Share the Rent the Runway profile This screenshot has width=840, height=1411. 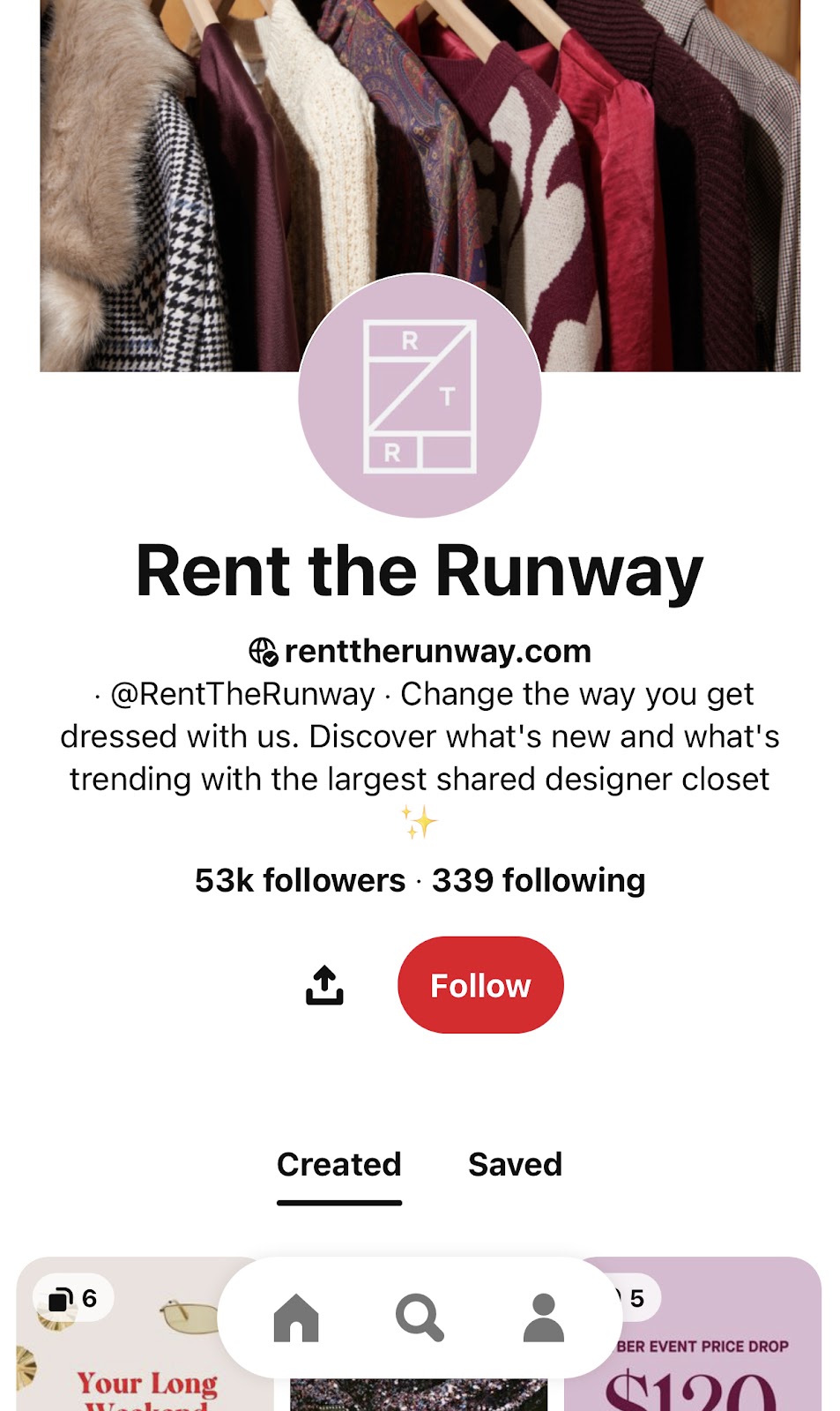(324, 985)
